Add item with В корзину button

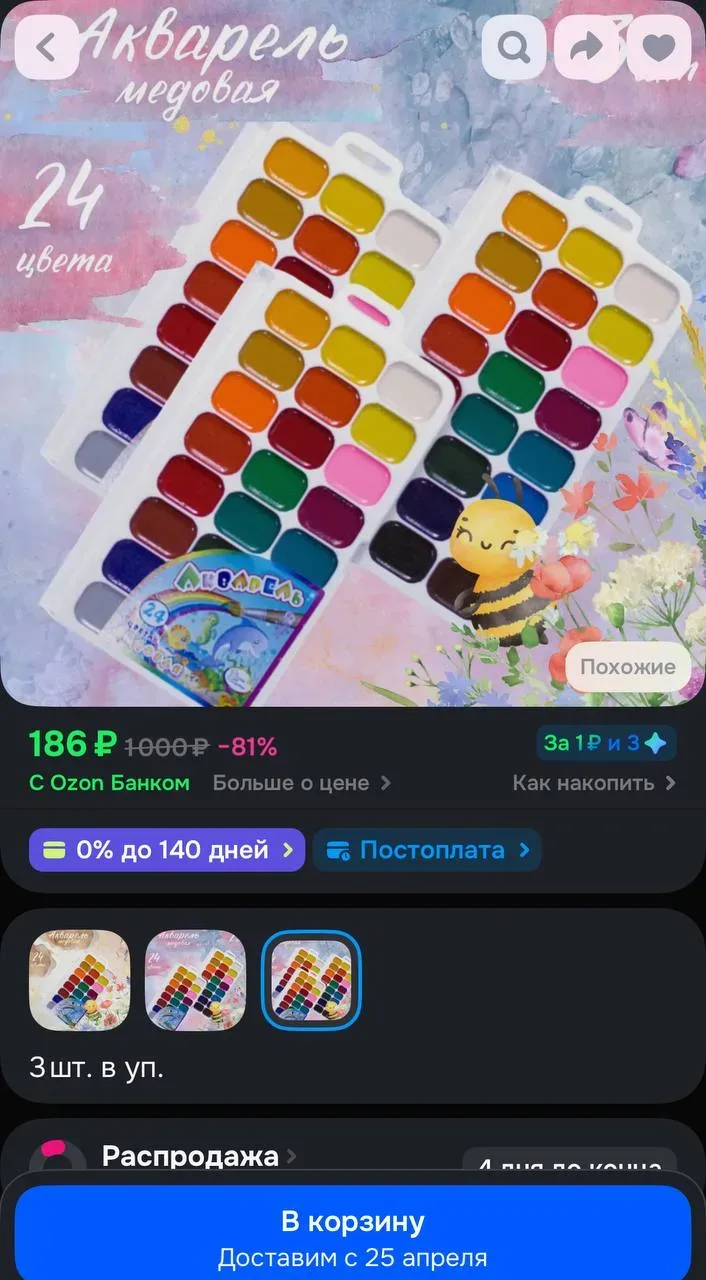(353, 1236)
